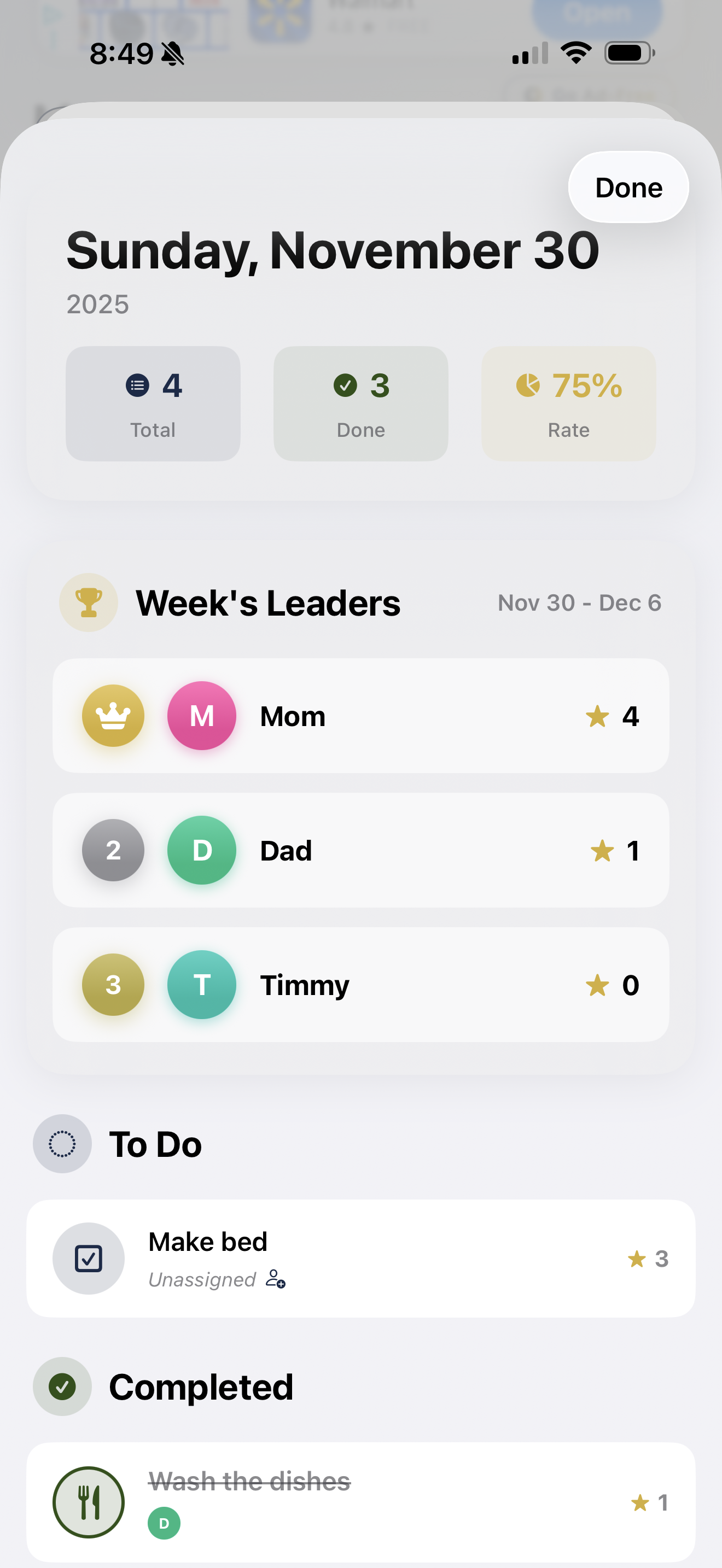
Task: Click the trophy icon beside Week's Leaders
Action: (88, 602)
